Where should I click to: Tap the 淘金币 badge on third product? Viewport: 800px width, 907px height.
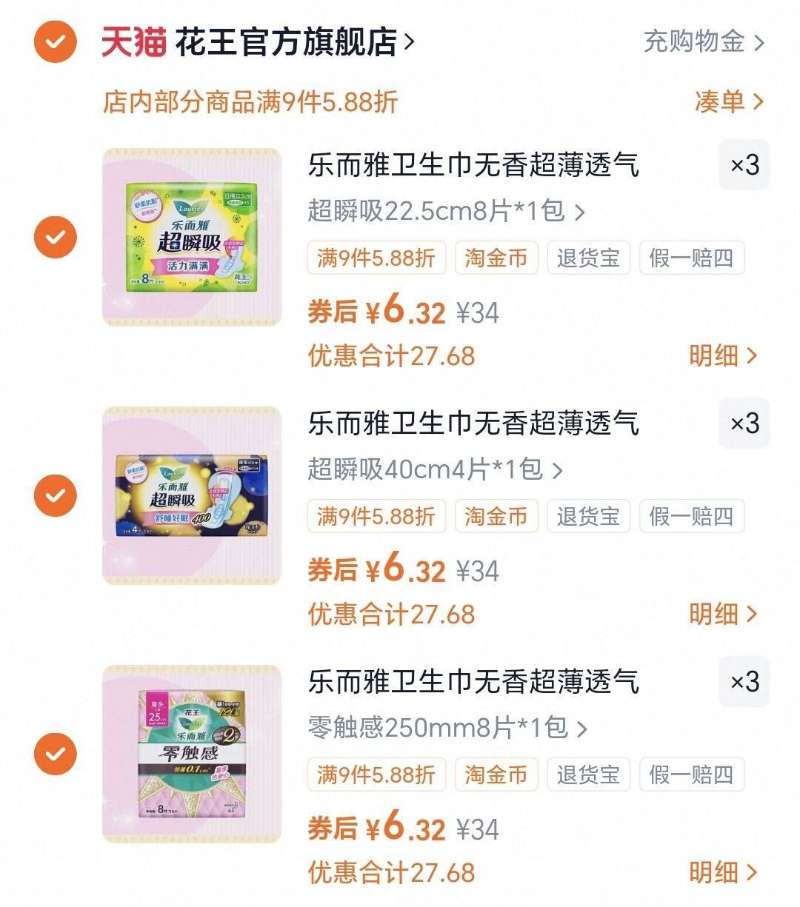click(x=497, y=775)
